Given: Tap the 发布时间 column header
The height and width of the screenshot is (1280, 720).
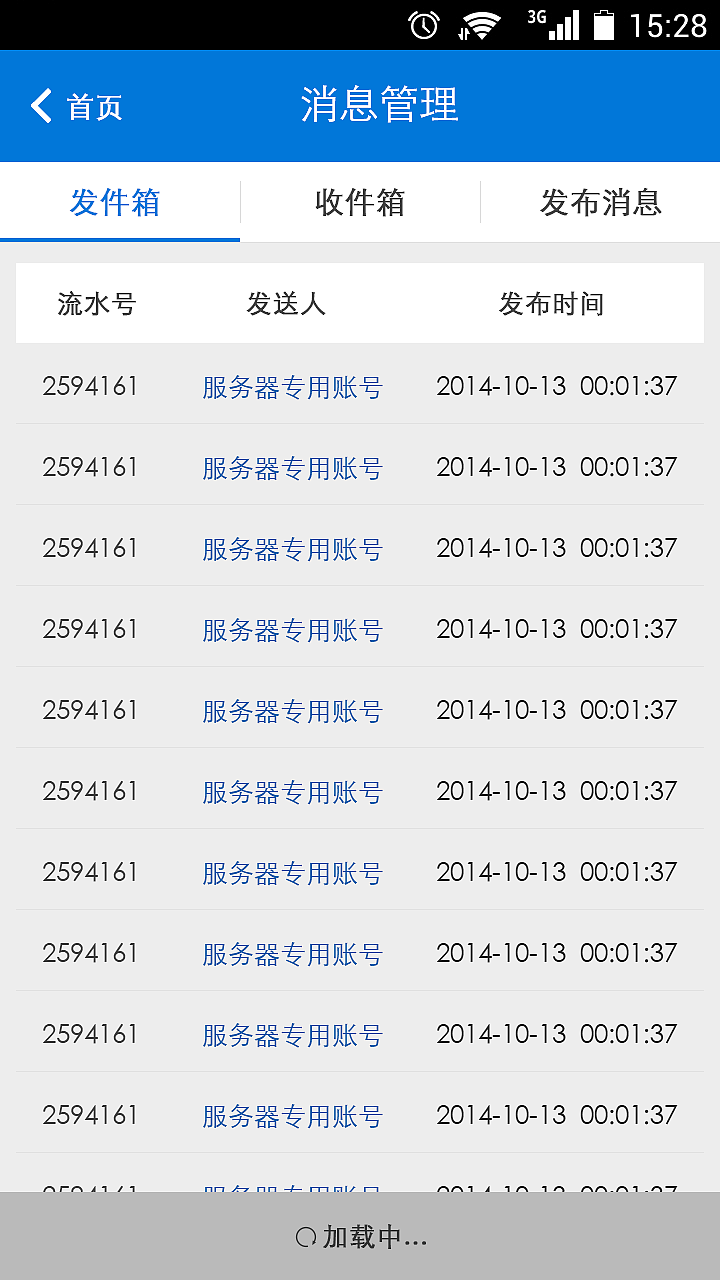Looking at the screenshot, I should [x=550, y=303].
